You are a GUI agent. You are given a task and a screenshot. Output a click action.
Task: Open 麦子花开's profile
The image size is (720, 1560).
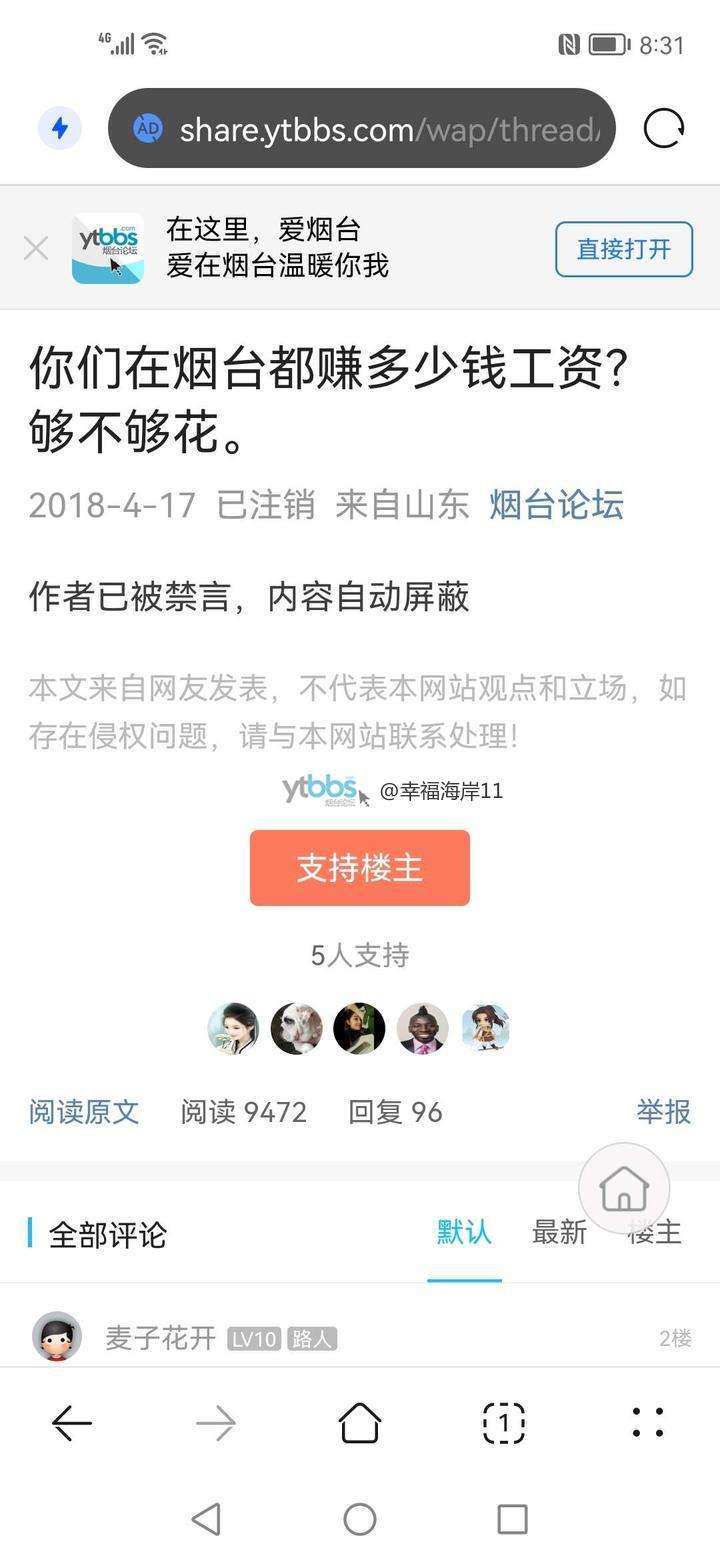click(57, 1337)
